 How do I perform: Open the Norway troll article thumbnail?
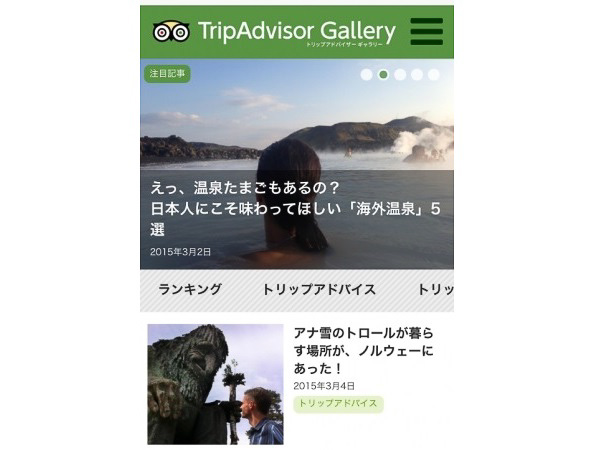pyautogui.click(x=215, y=383)
